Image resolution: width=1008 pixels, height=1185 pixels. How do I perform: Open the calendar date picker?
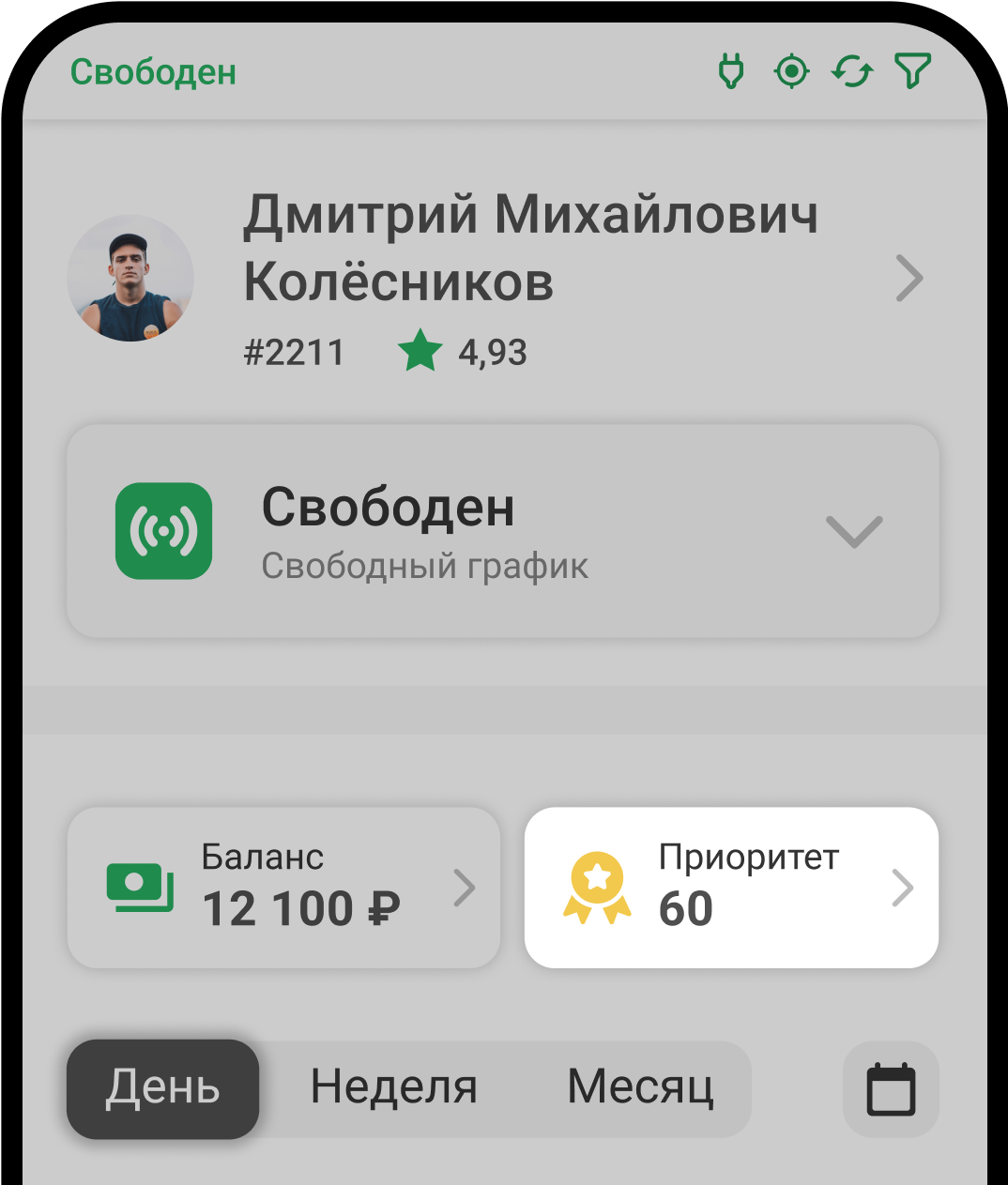891,1088
